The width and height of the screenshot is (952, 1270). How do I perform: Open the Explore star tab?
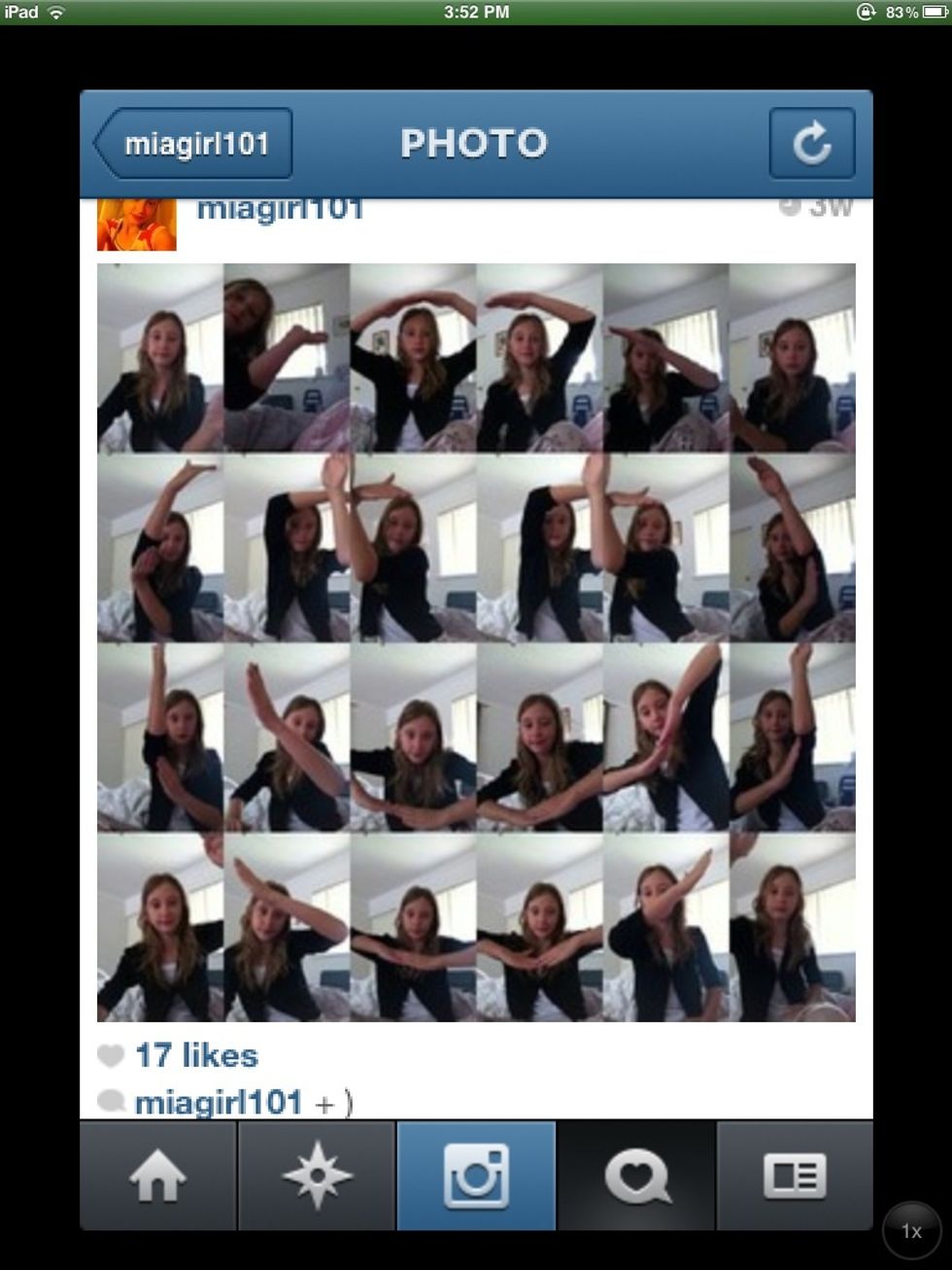[317, 1176]
